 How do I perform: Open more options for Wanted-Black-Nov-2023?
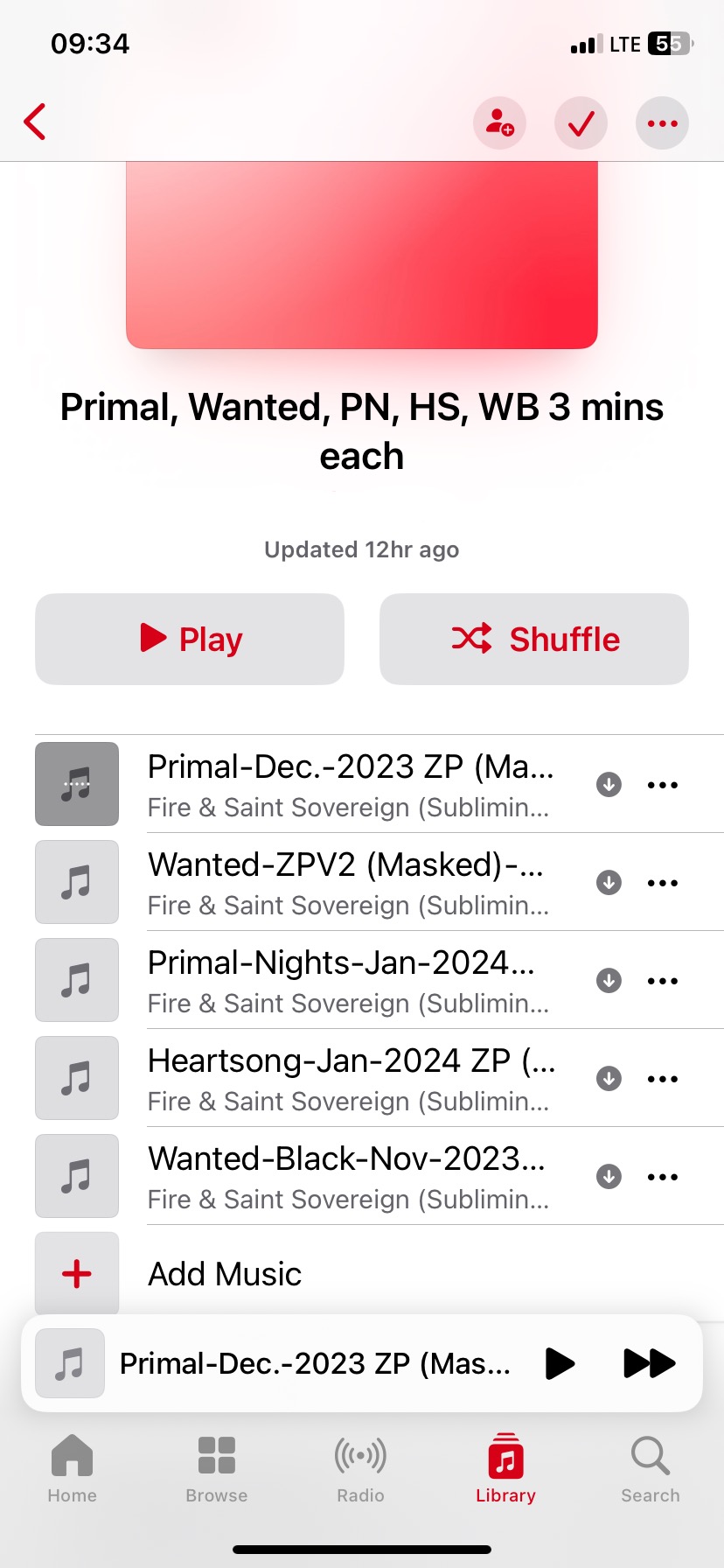[663, 1177]
